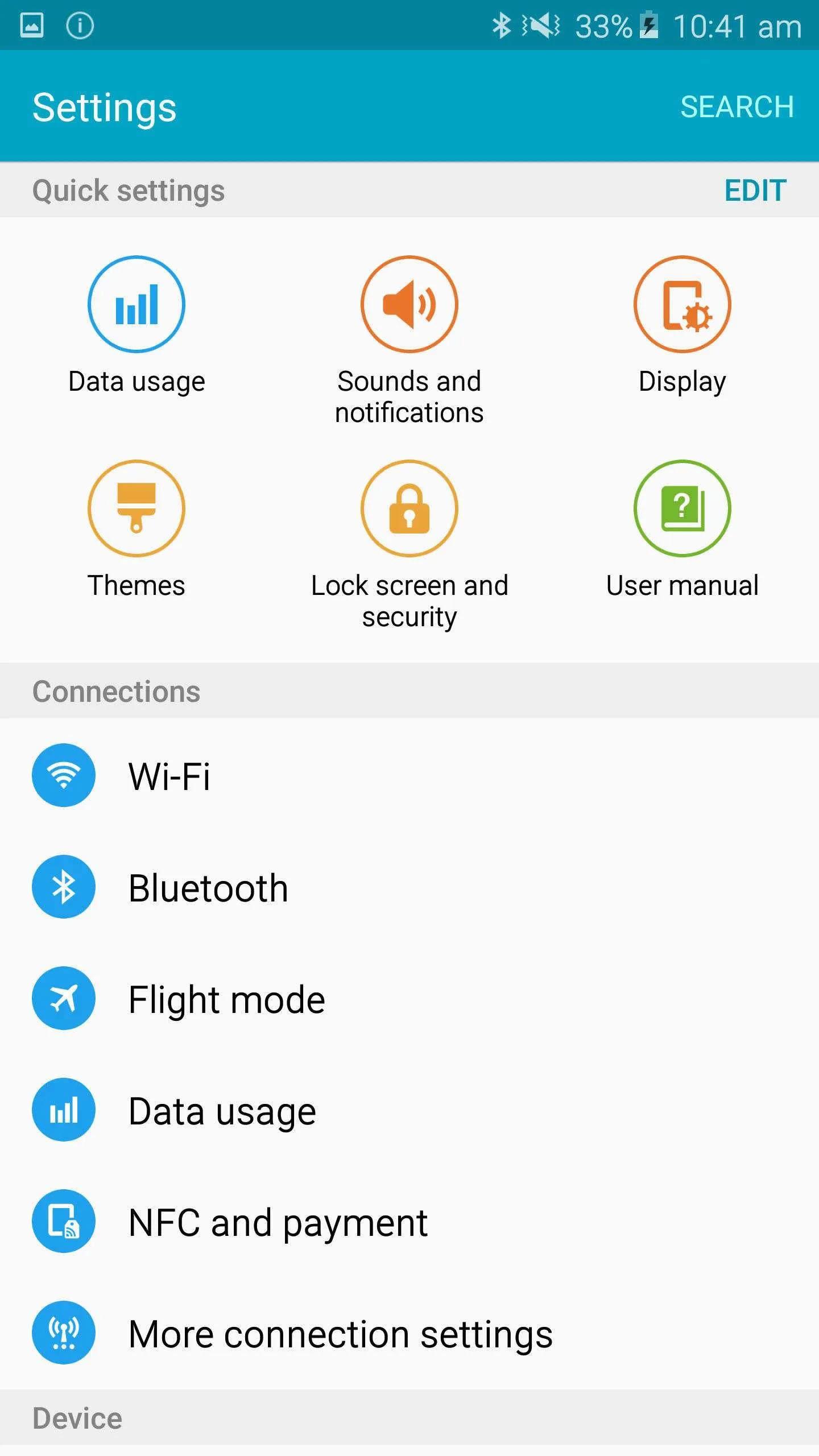This screenshot has height=1456, width=819.
Task: Open Sounds and notifications quick setting
Action: tap(409, 304)
